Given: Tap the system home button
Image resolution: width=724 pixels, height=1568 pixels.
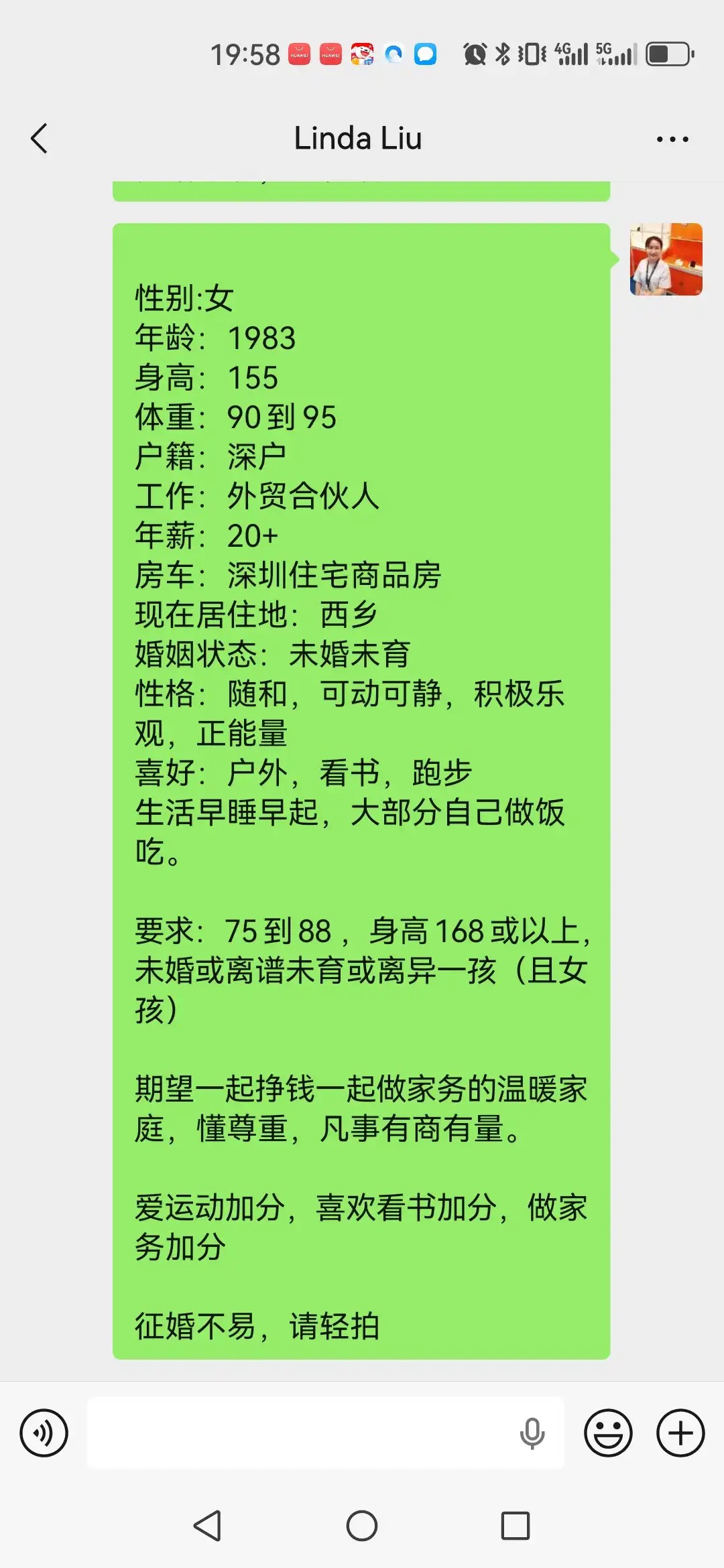Looking at the screenshot, I should pyautogui.click(x=362, y=1526).
